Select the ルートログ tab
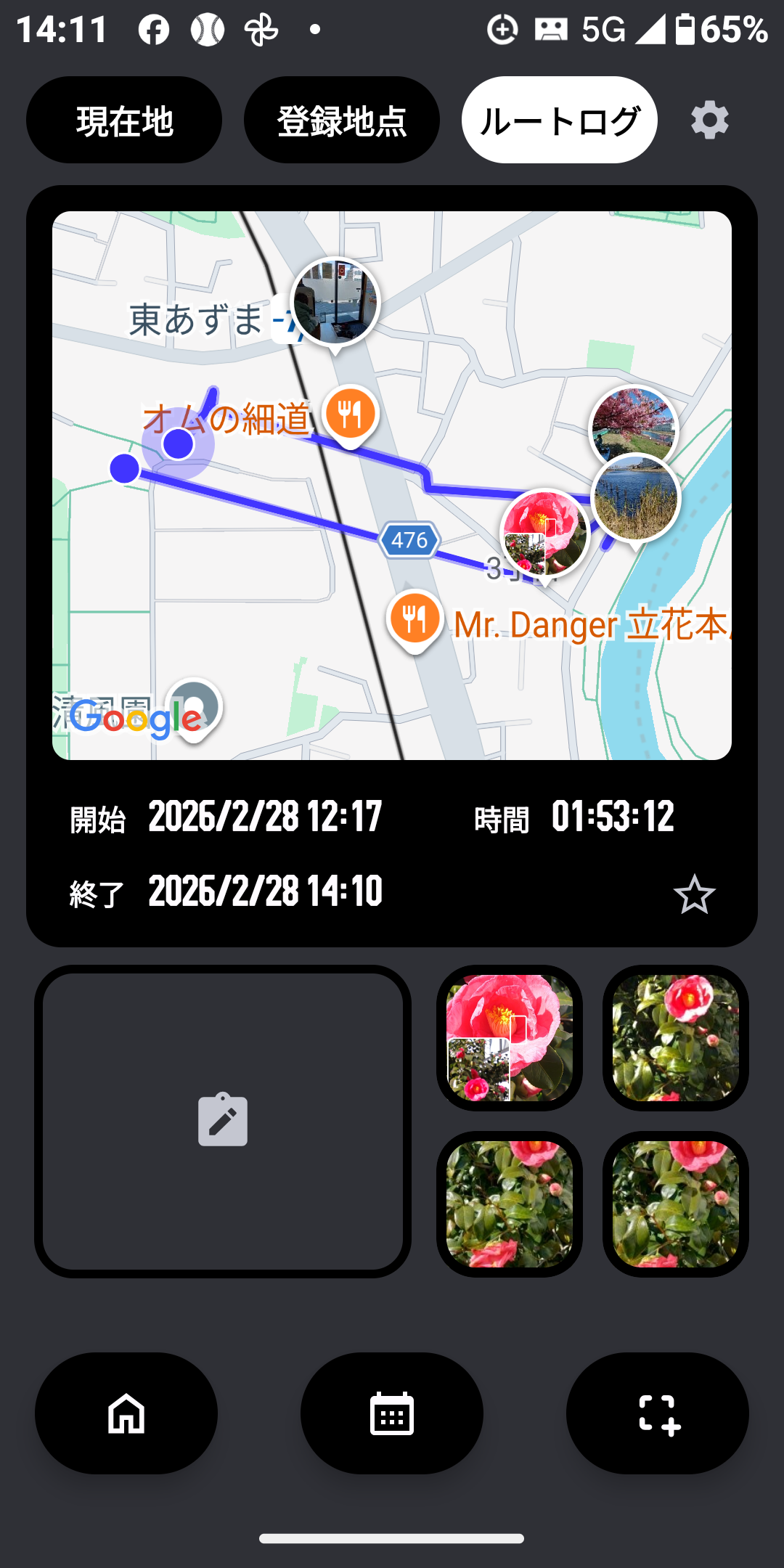This screenshot has height=1568, width=784. pos(559,121)
